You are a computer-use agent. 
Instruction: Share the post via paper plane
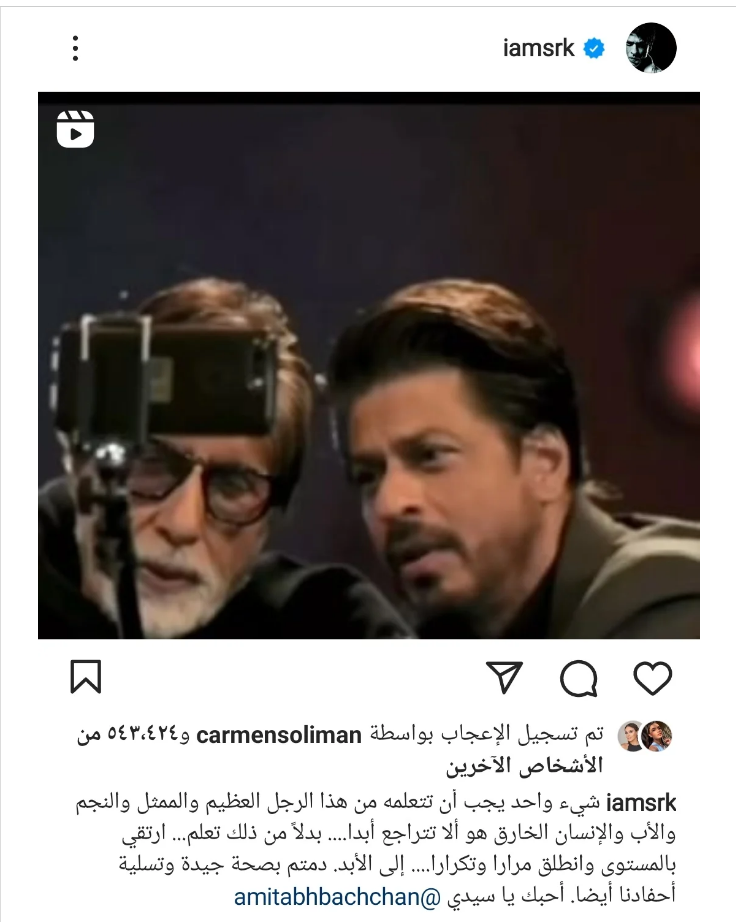click(506, 679)
